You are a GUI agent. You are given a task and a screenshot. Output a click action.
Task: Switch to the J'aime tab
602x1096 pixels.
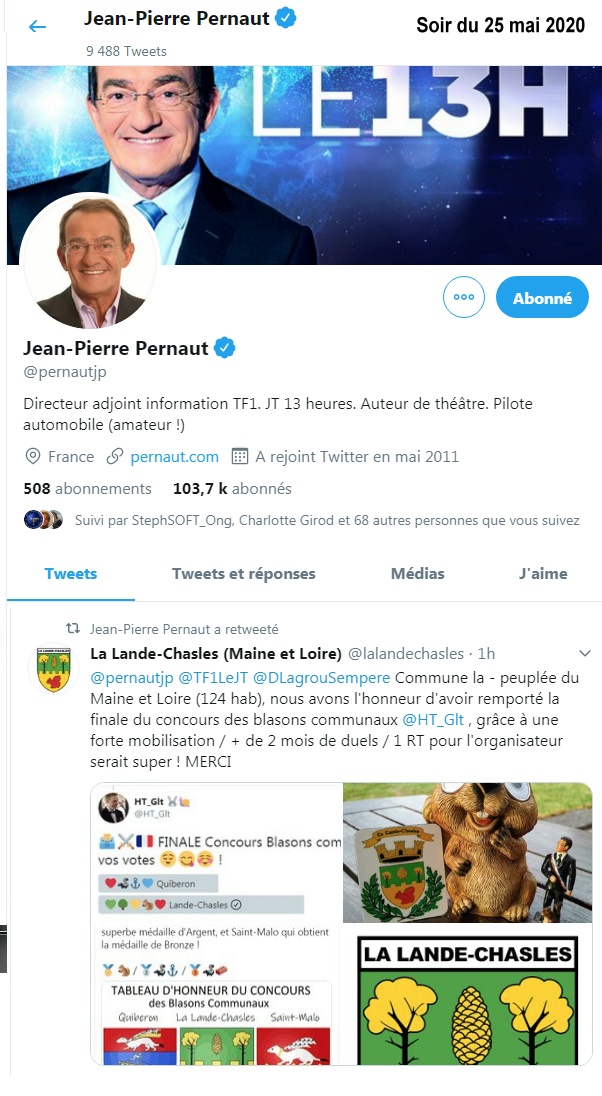[x=542, y=573]
